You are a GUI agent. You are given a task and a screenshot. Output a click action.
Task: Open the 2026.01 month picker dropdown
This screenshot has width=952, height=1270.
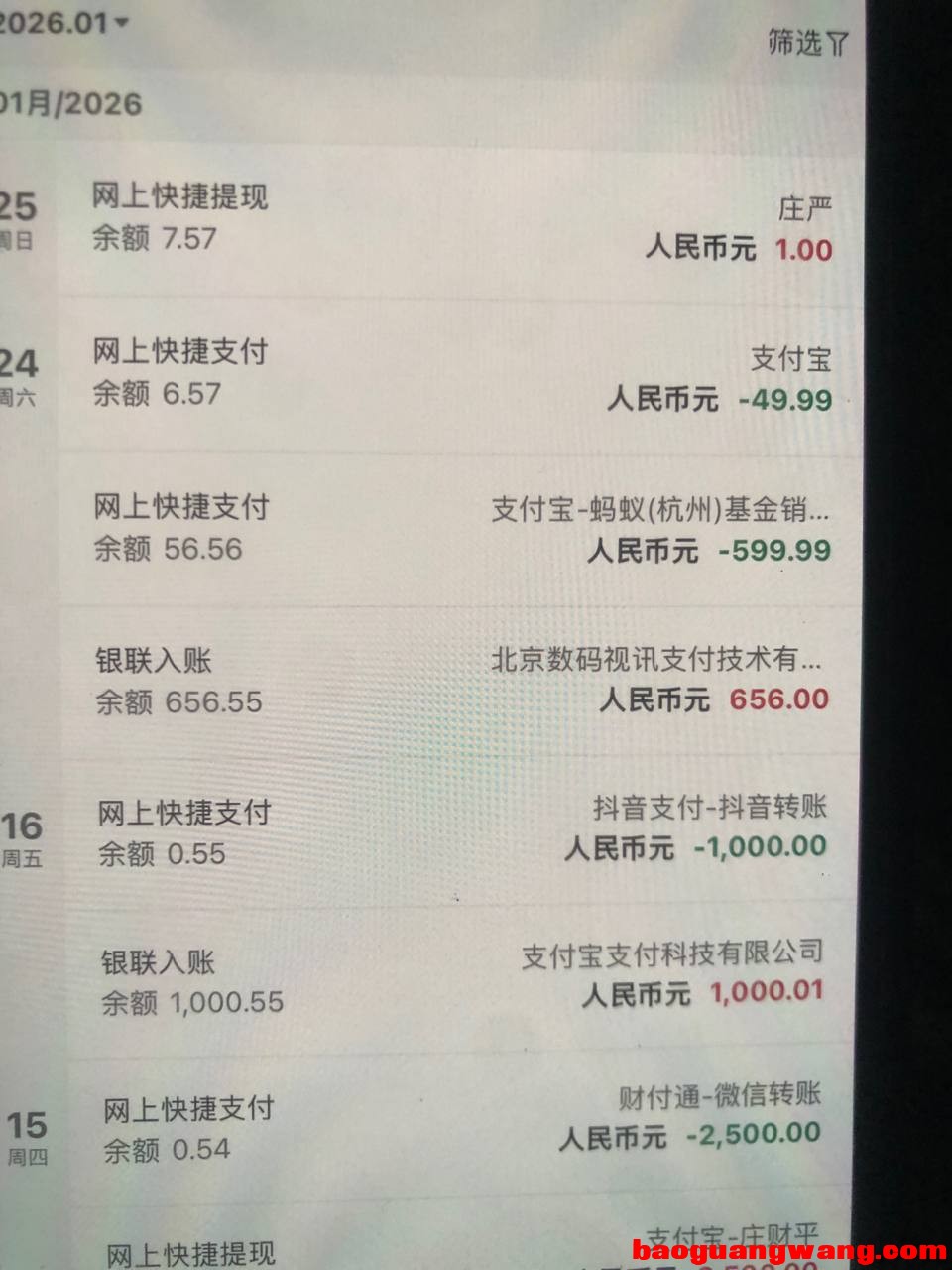click(64, 22)
